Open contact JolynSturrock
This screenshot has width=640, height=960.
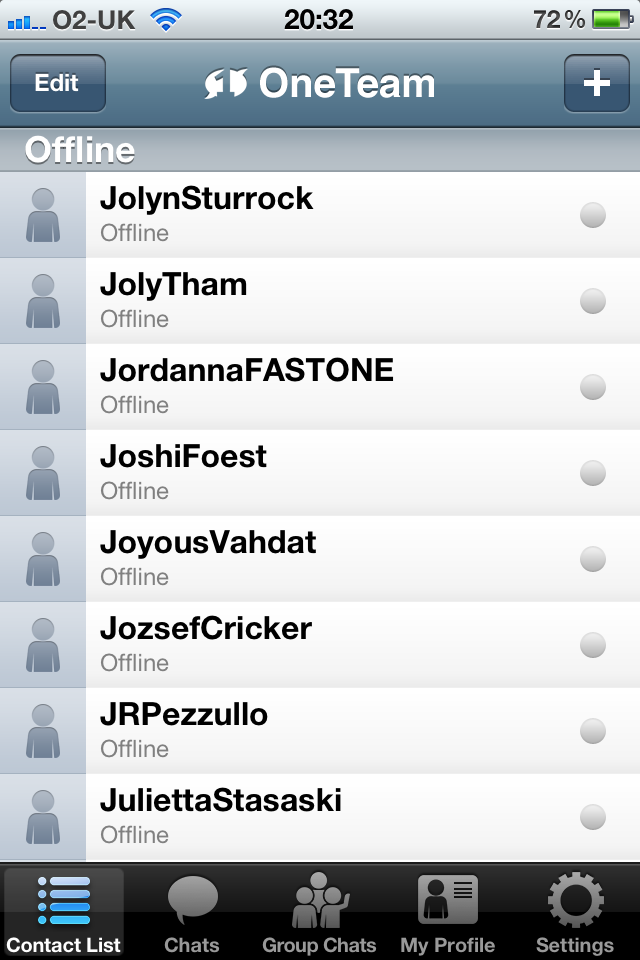point(320,215)
